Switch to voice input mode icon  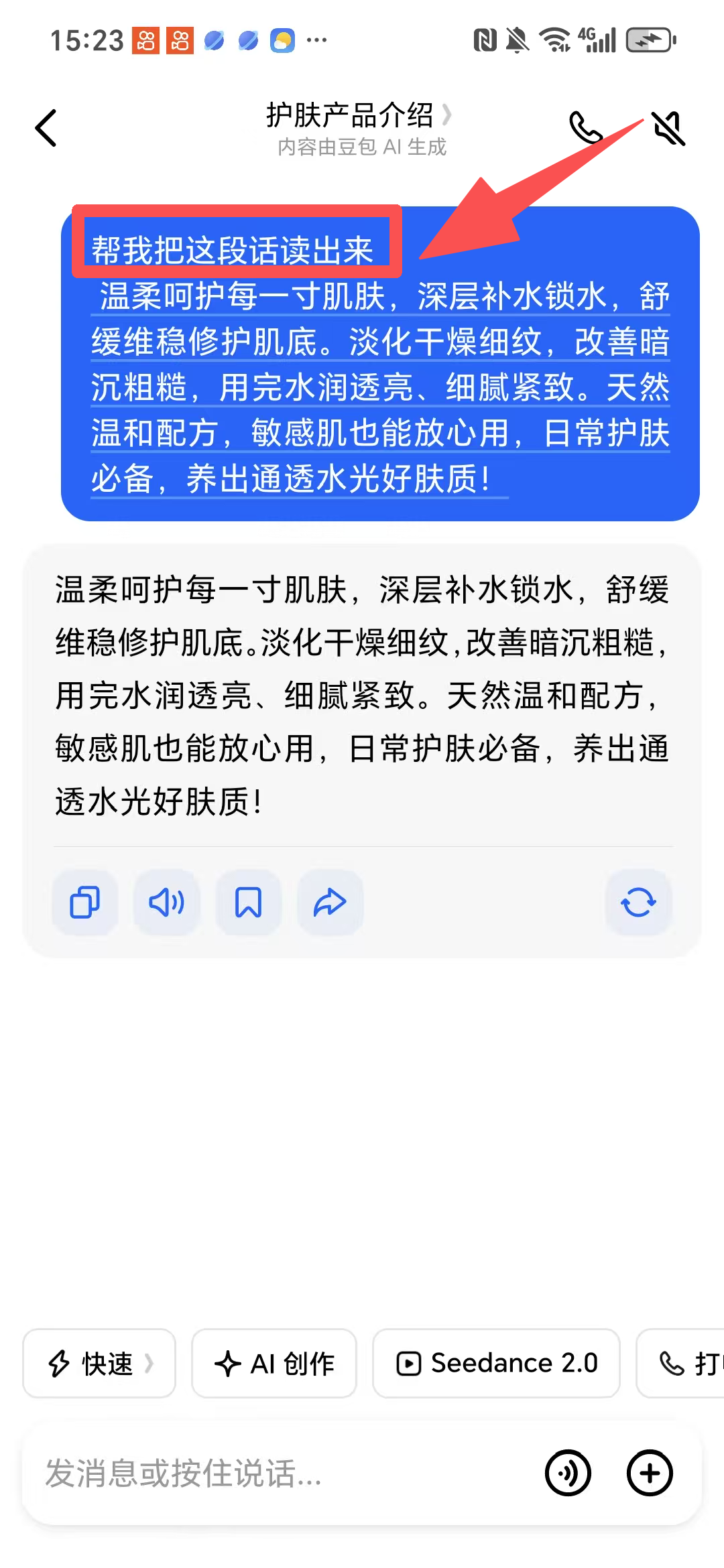(568, 1473)
